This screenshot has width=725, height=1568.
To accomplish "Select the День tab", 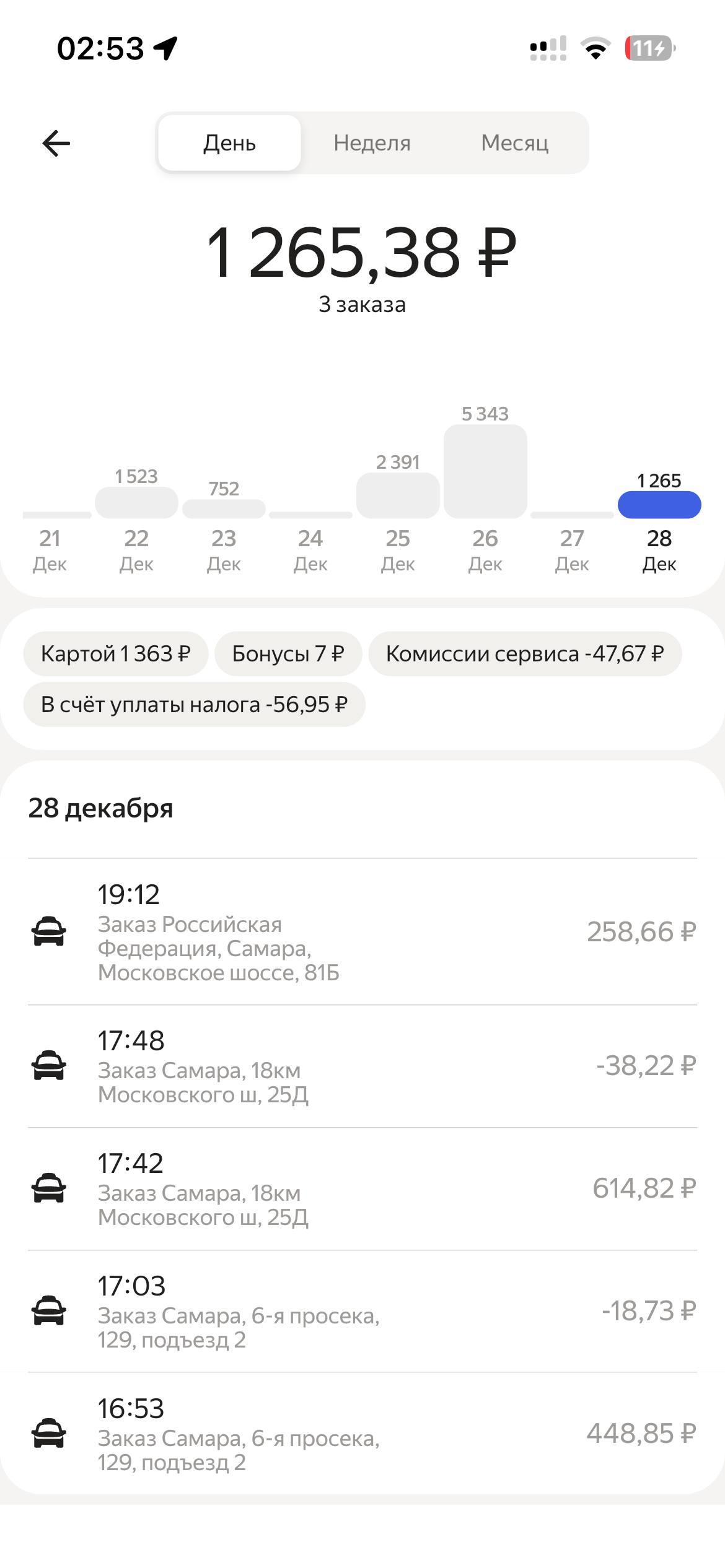I will [x=229, y=143].
